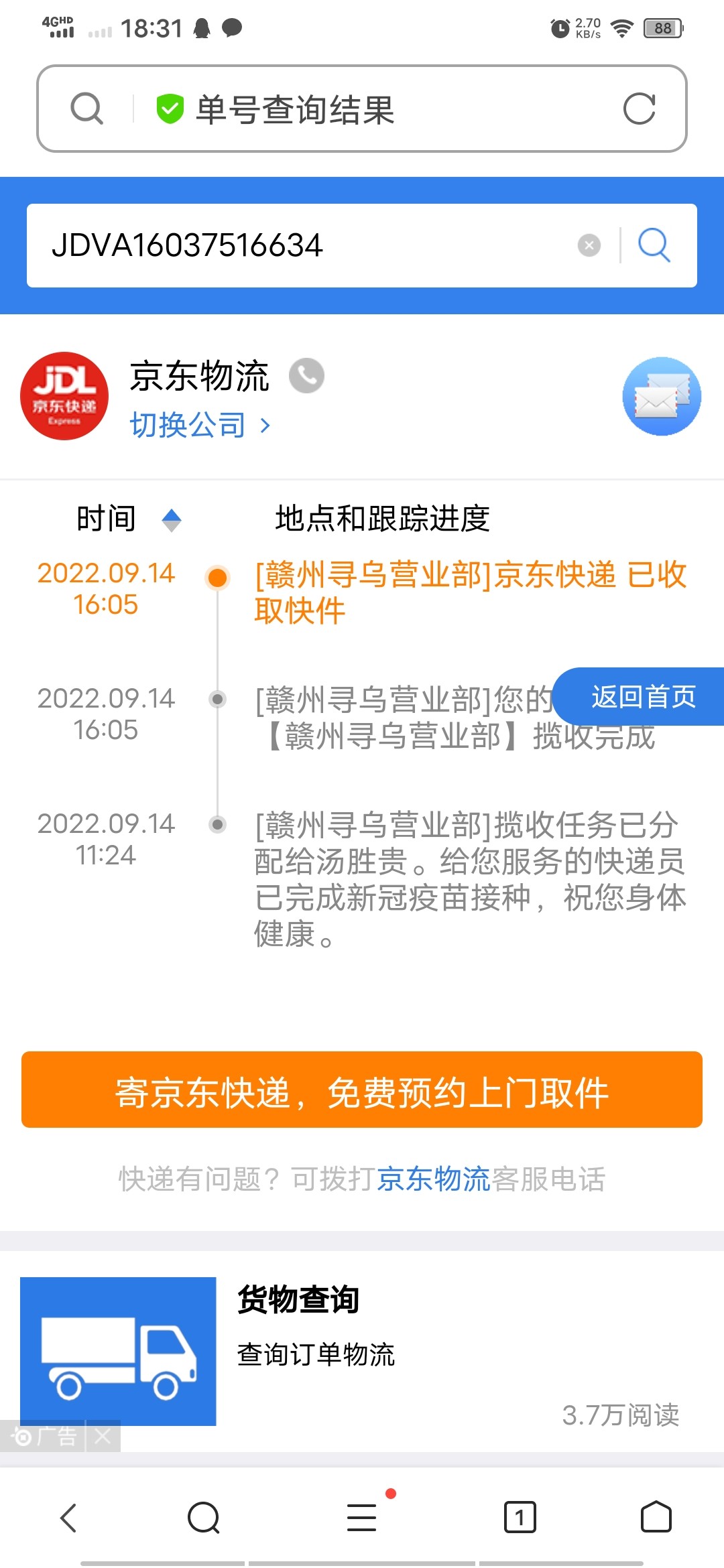Viewport: 724px width, 1568px height.
Task: Open the blue mail envelope icon
Action: (662, 396)
